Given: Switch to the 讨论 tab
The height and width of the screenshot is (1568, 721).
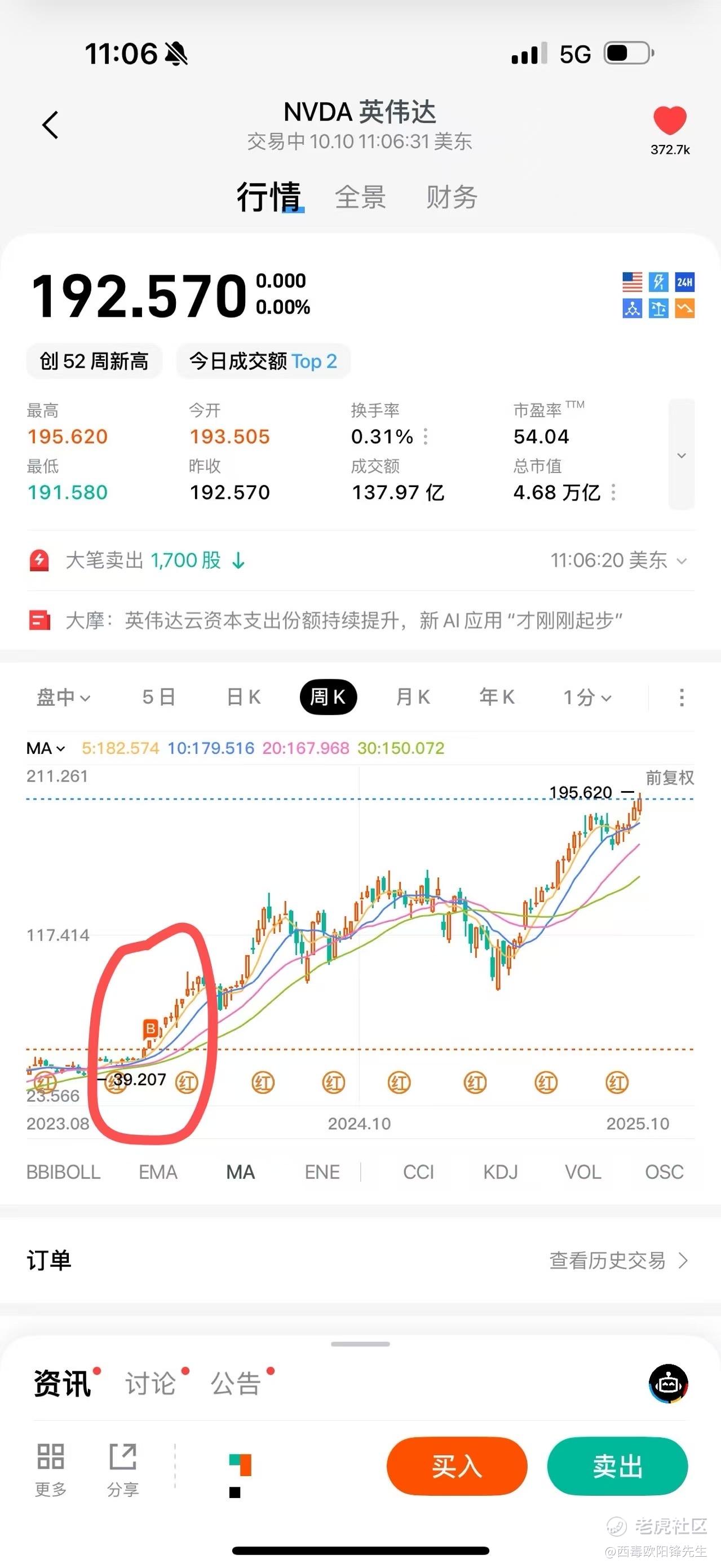Looking at the screenshot, I should pos(151,1383).
